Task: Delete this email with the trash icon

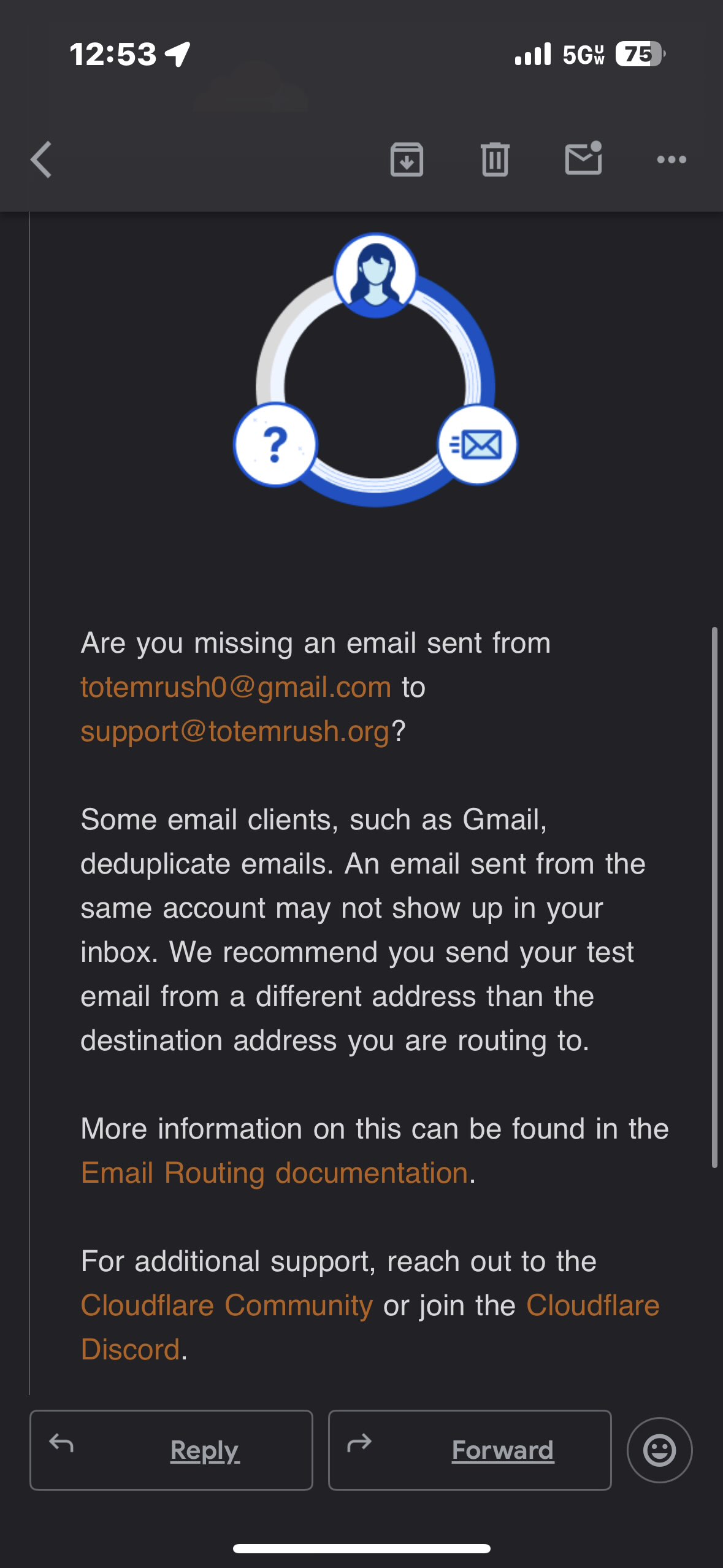Action: pyautogui.click(x=495, y=159)
